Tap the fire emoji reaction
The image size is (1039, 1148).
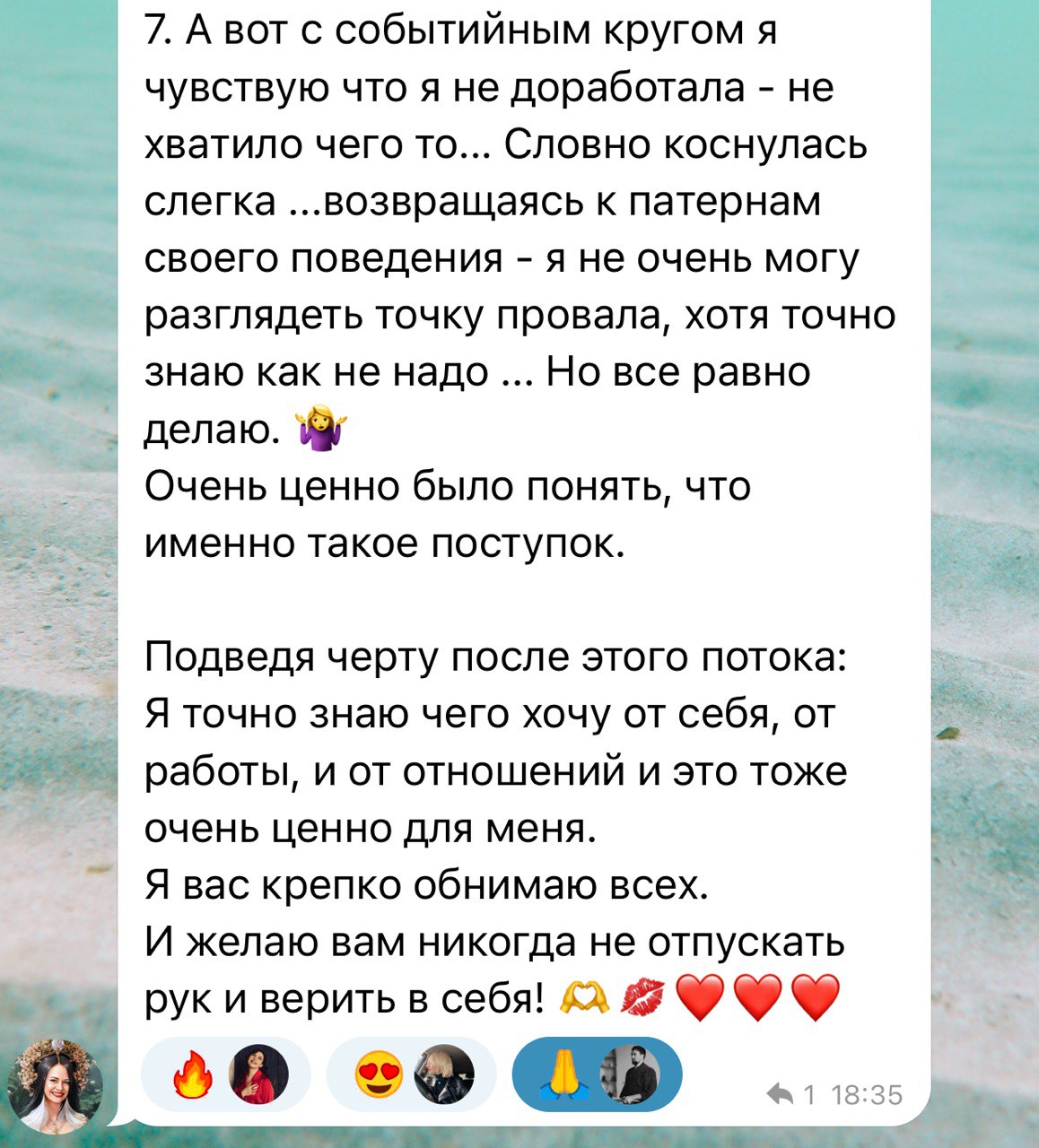pos(227,1074)
